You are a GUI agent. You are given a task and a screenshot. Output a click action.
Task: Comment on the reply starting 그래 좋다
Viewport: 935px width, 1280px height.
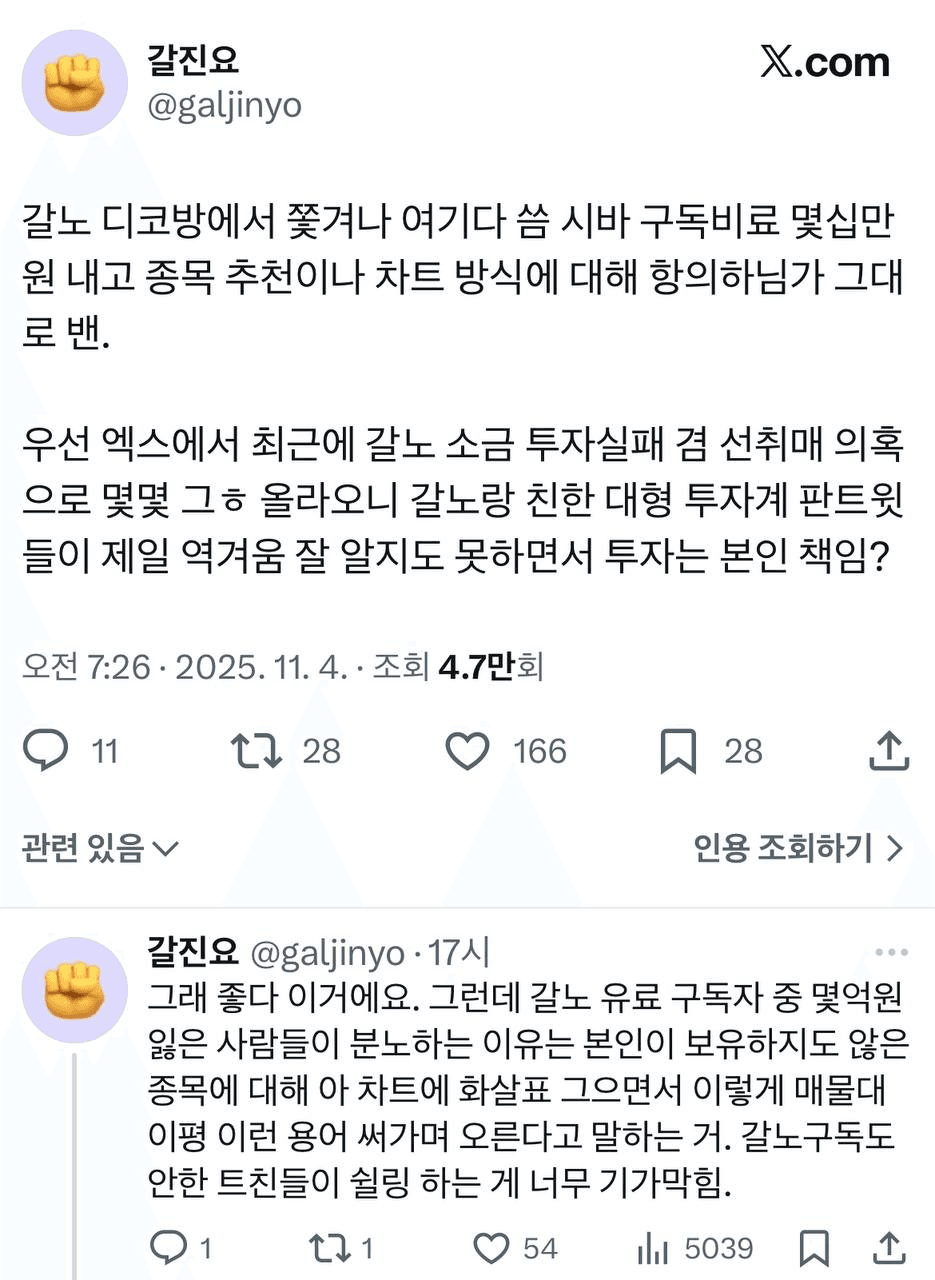point(168,1248)
